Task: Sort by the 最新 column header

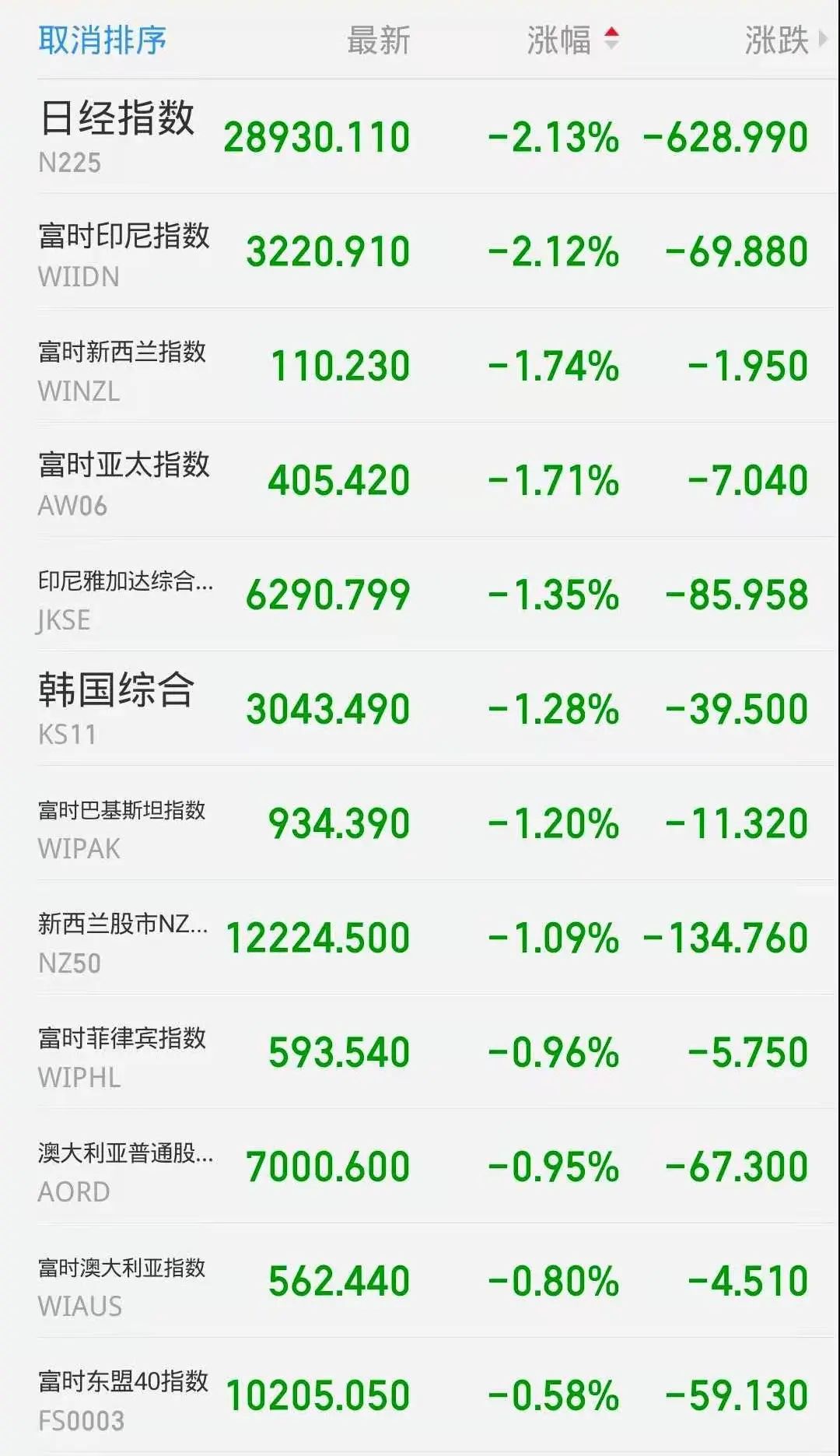Action: tap(378, 40)
